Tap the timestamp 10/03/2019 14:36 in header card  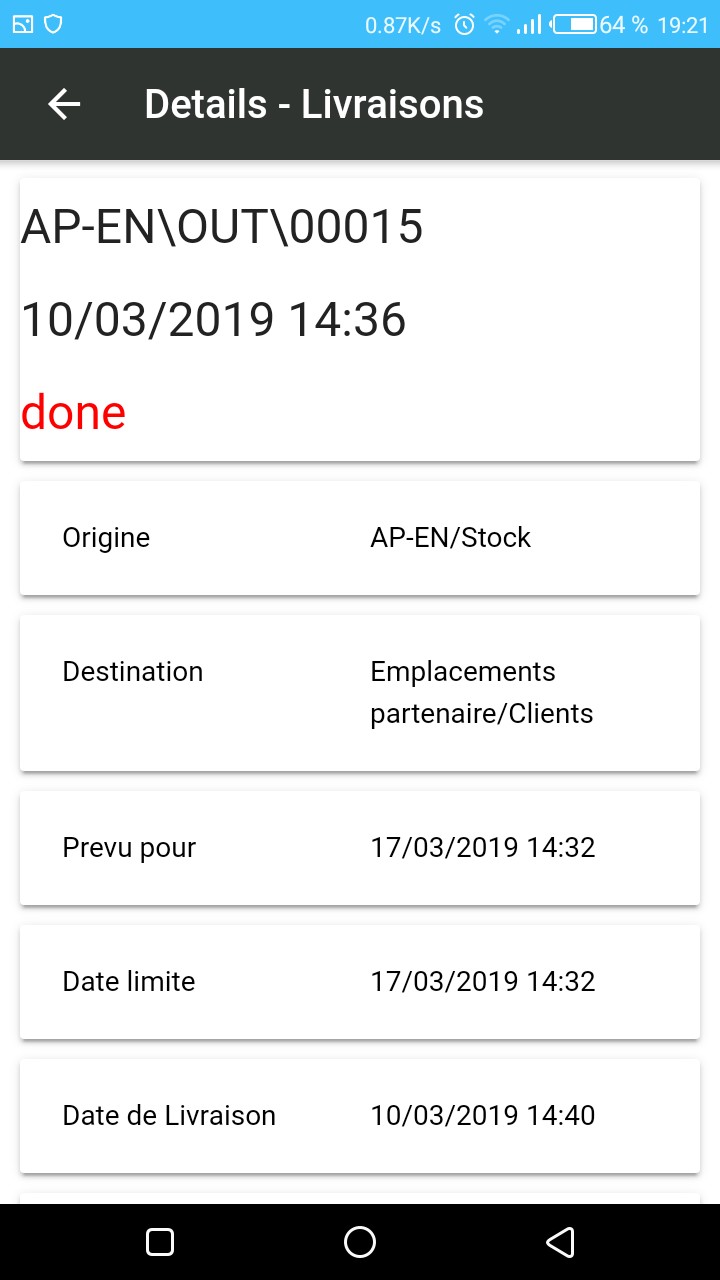click(x=214, y=319)
